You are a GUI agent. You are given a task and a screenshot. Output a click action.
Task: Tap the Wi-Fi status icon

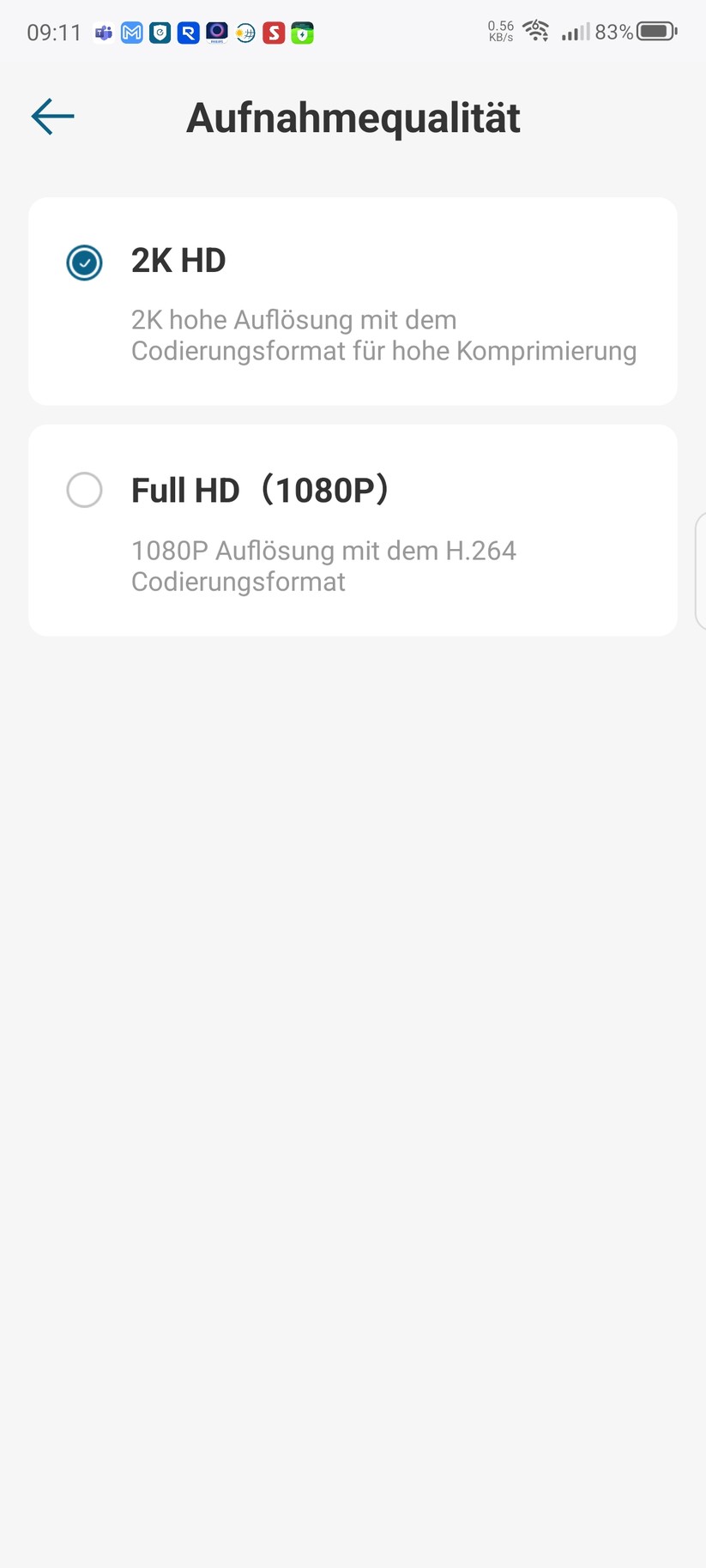point(536,31)
